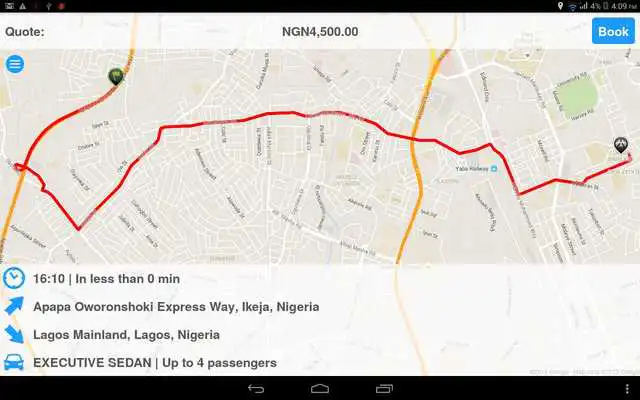Tap the Book button
The width and height of the screenshot is (640, 400).
(x=611, y=31)
